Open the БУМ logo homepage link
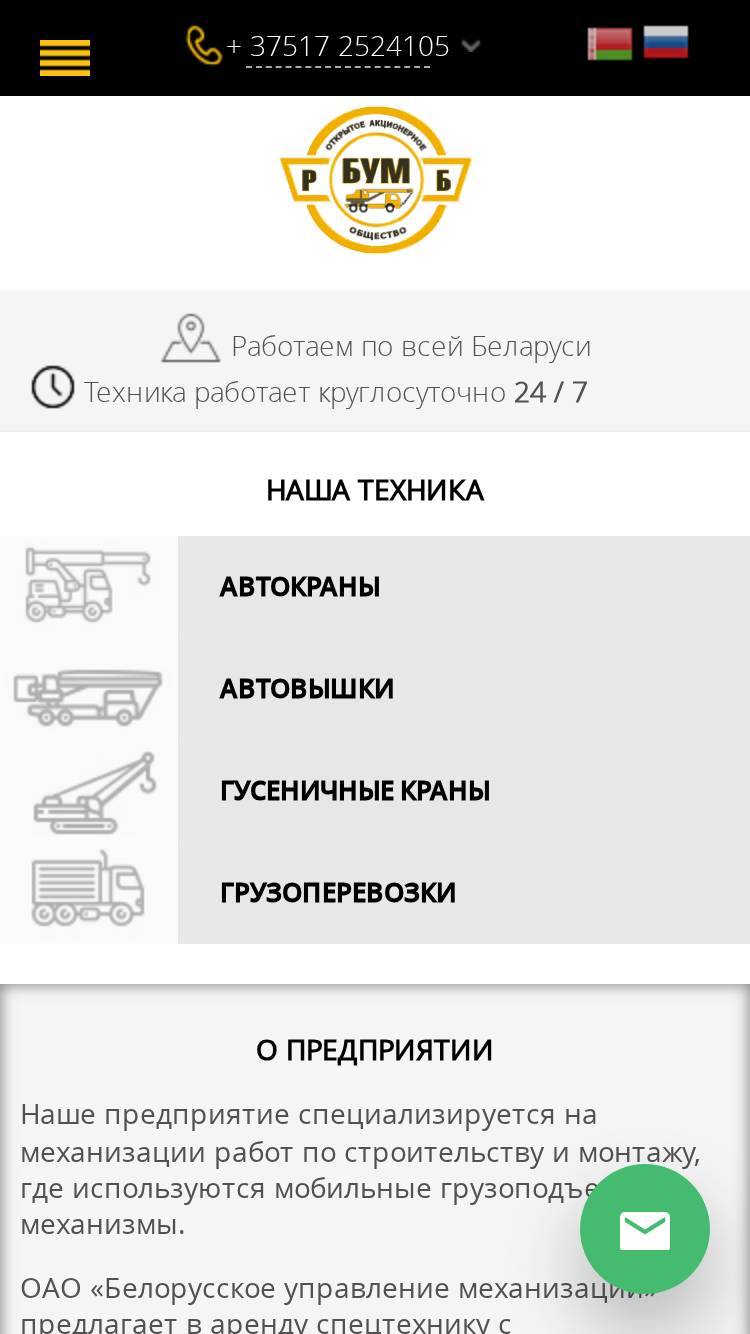 pos(375,180)
